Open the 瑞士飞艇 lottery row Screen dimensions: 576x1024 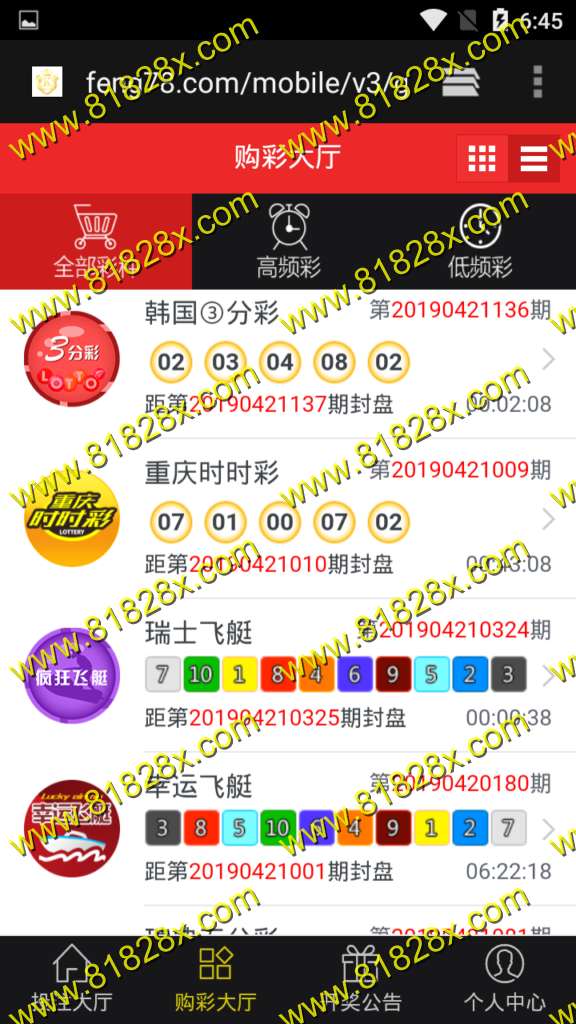point(288,675)
